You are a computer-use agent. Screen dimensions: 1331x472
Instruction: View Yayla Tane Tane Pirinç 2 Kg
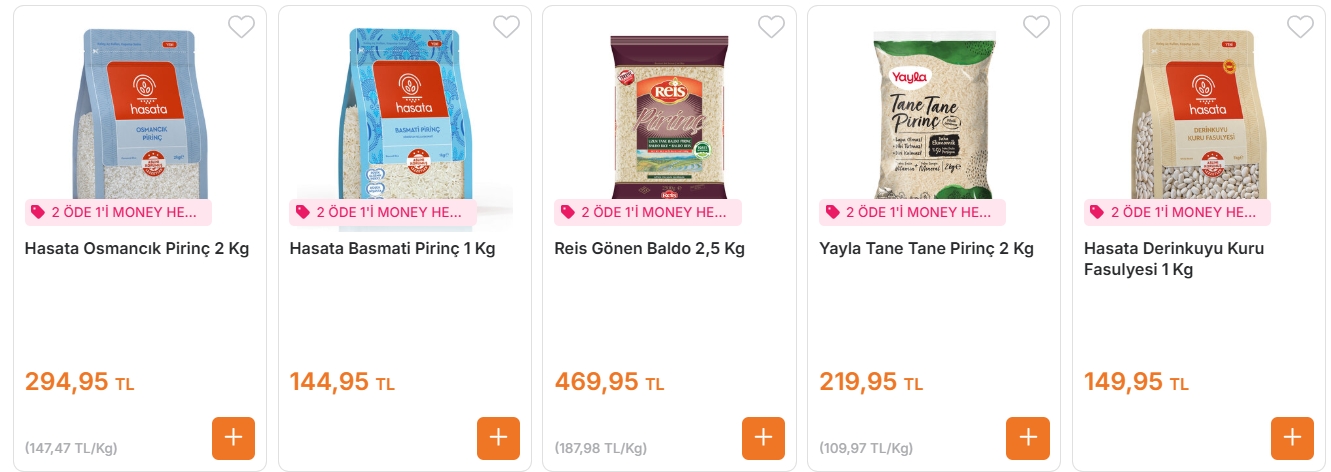[x=926, y=249]
